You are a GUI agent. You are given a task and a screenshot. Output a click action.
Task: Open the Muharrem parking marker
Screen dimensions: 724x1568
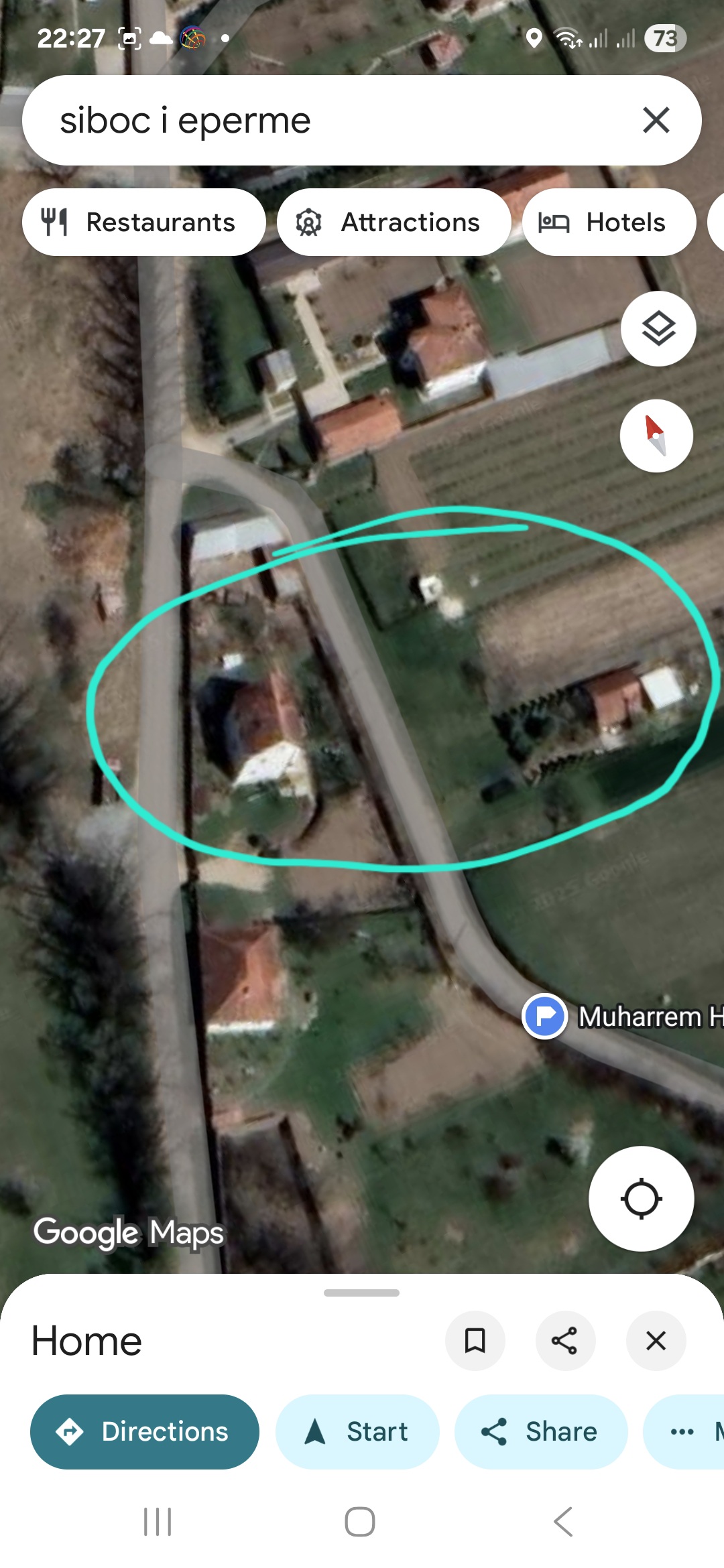click(545, 1016)
